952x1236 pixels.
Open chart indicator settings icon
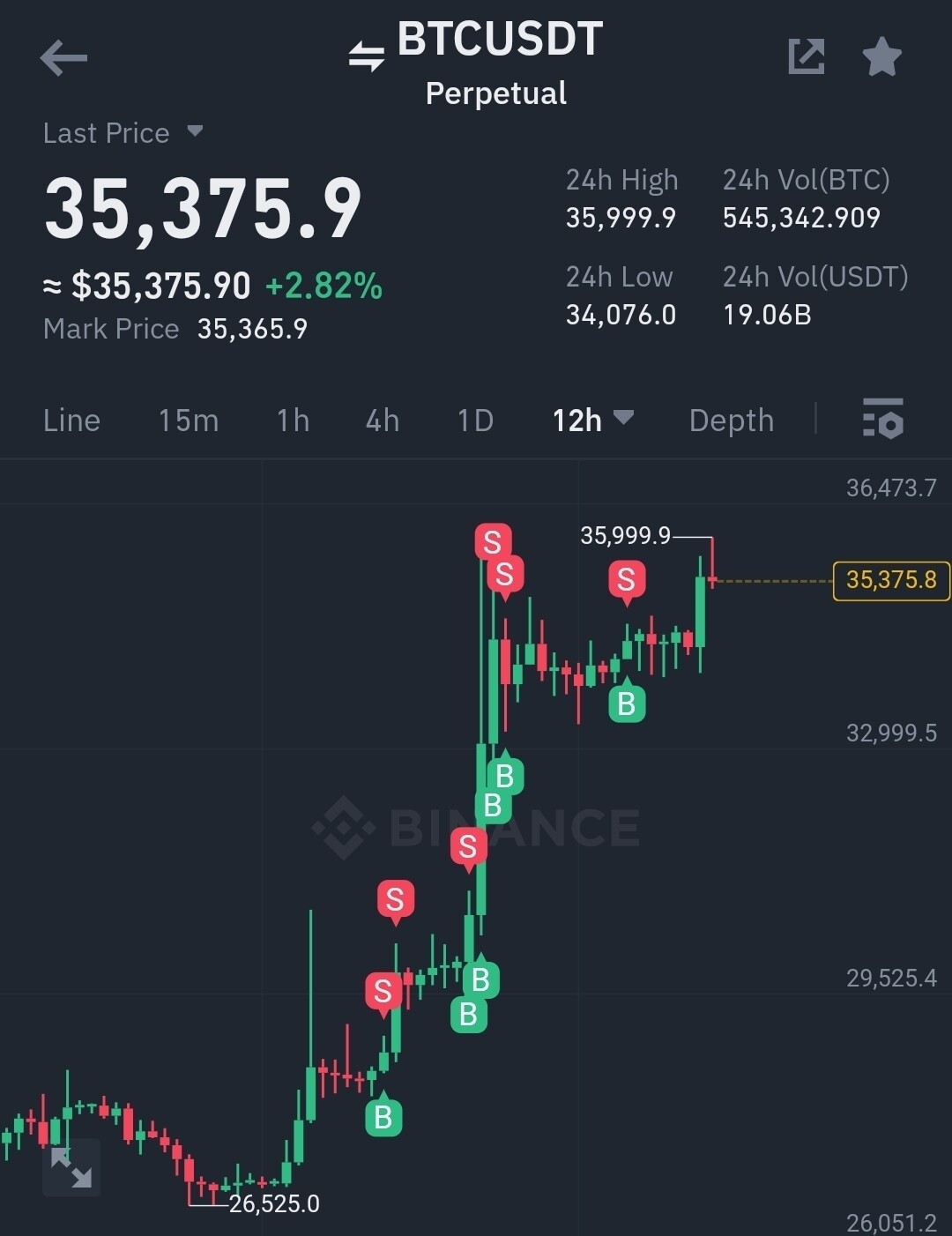pos(882,418)
